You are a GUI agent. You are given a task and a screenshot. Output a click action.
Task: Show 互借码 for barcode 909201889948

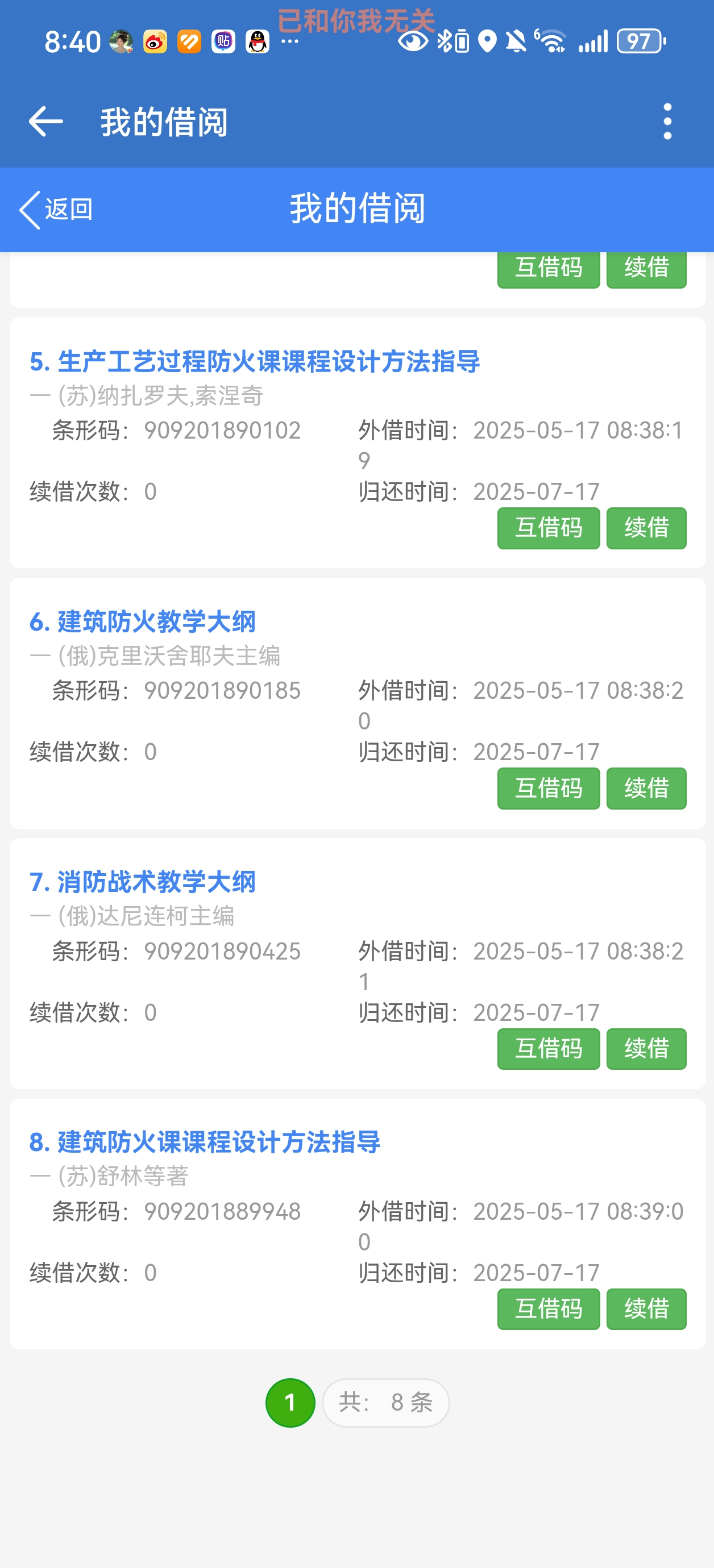[x=549, y=1309]
